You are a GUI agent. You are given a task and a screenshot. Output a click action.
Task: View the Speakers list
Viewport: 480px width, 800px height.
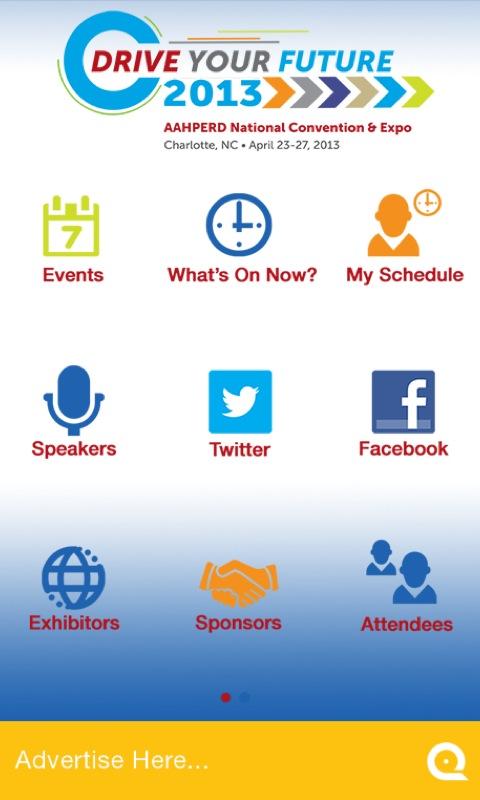pyautogui.click(x=74, y=411)
